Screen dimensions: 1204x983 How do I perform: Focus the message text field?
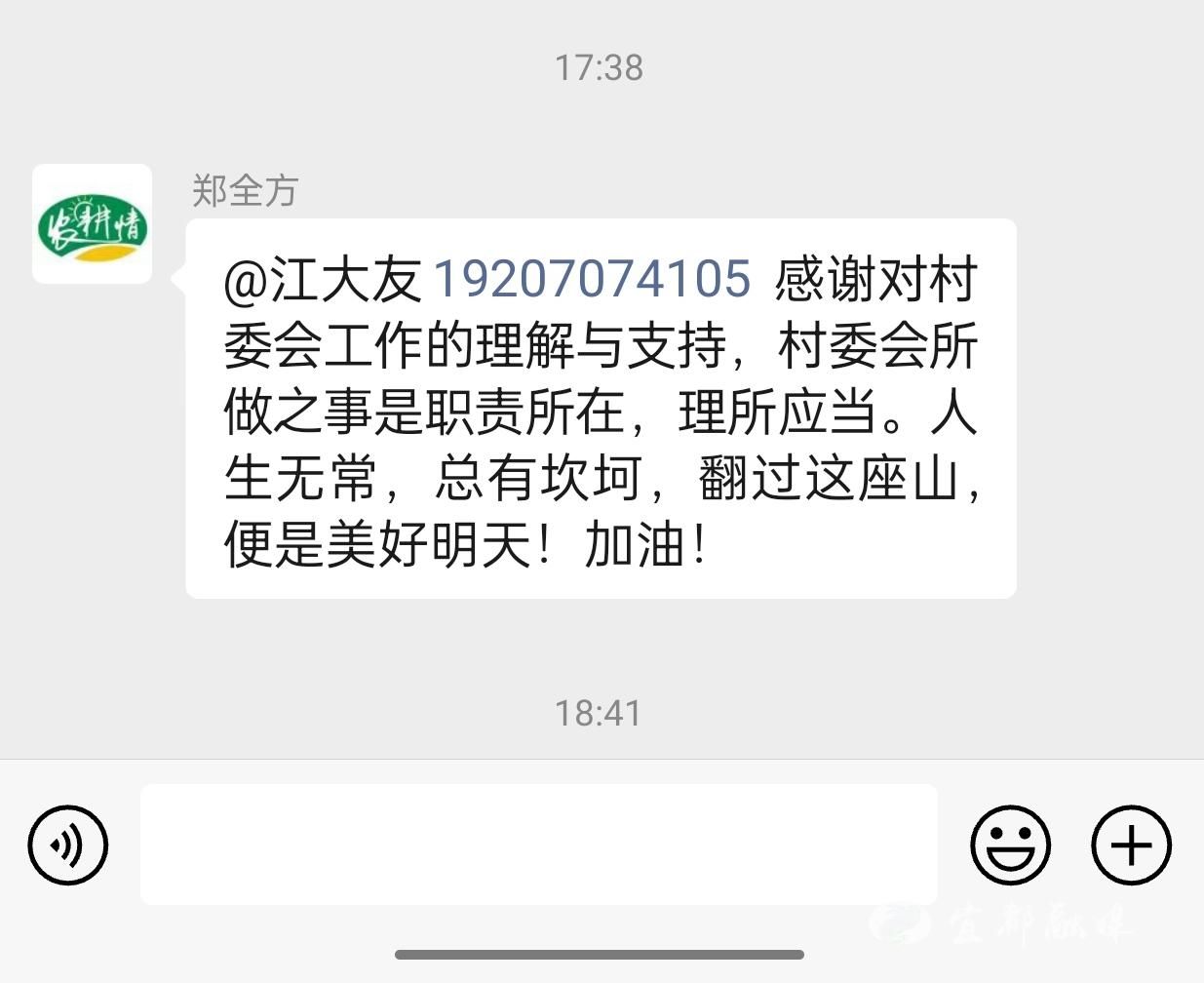(x=538, y=845)
